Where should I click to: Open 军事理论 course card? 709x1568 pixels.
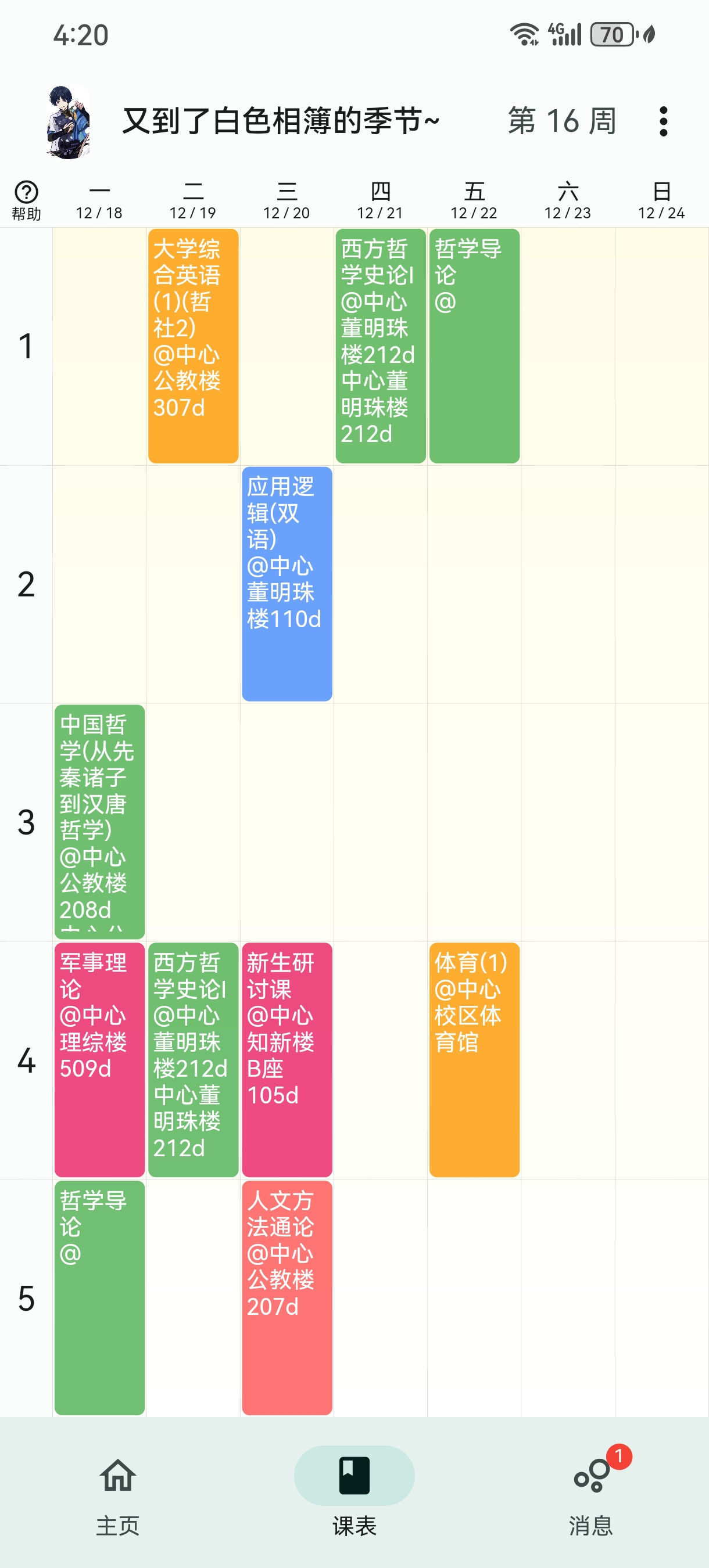pos(99,1059)
